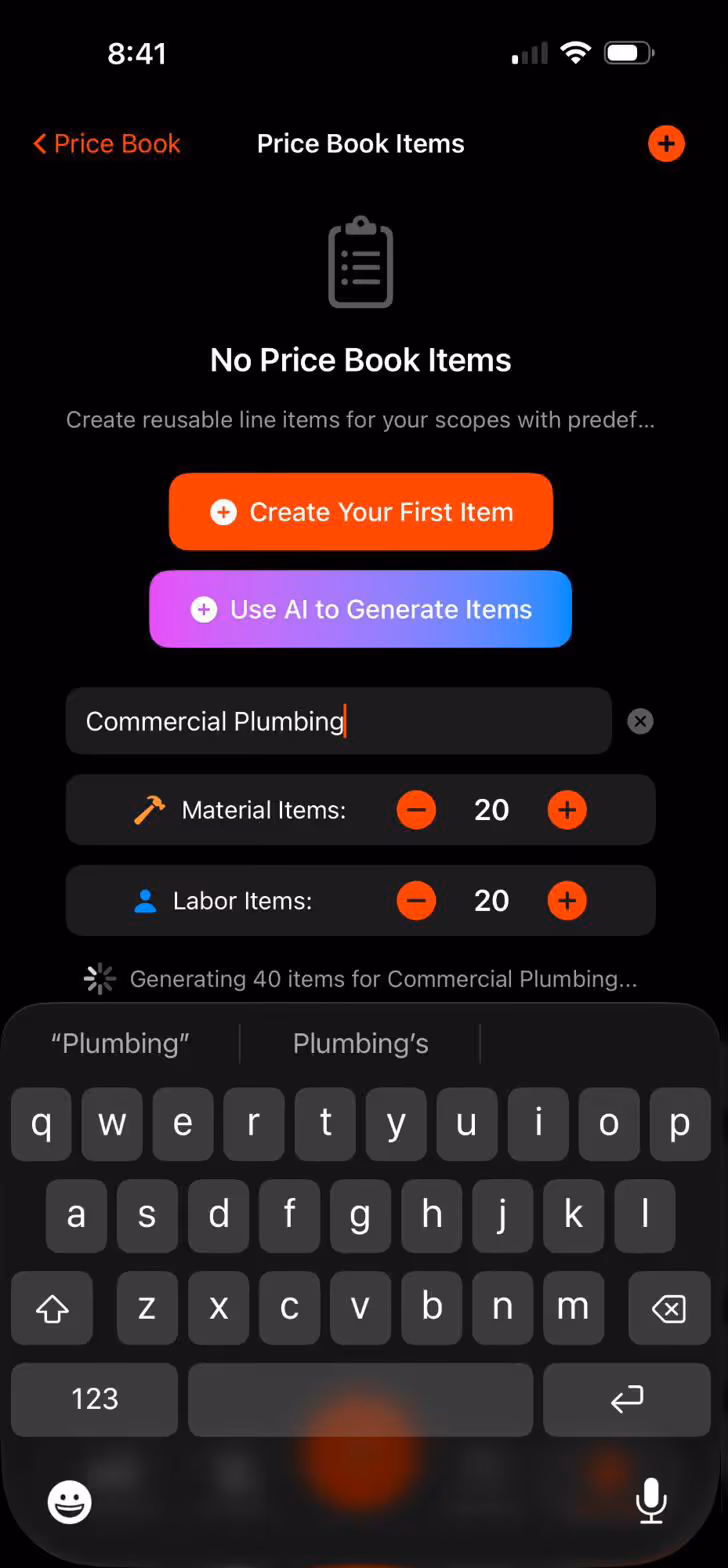Image resolution: width=728 pixels, height=1568 pixels.
Task: Start dictation with the microphone
Action: pyautogui.click(x=651, y=1500)
